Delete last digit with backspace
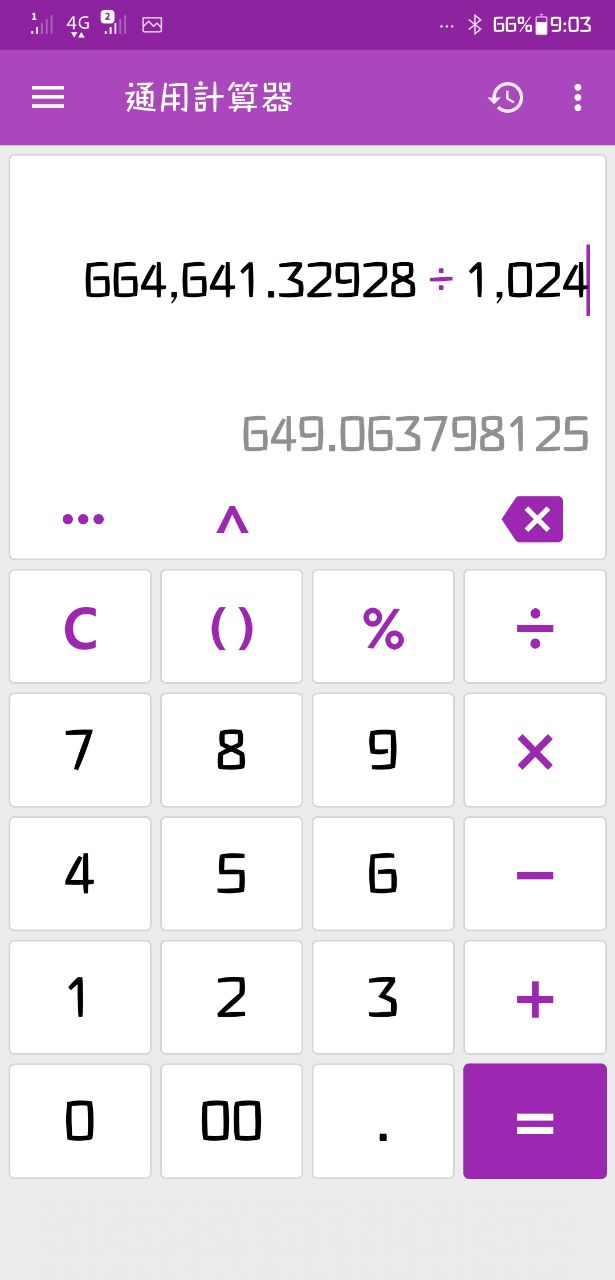Screen dimensions: 615x1280 point(533,519)
